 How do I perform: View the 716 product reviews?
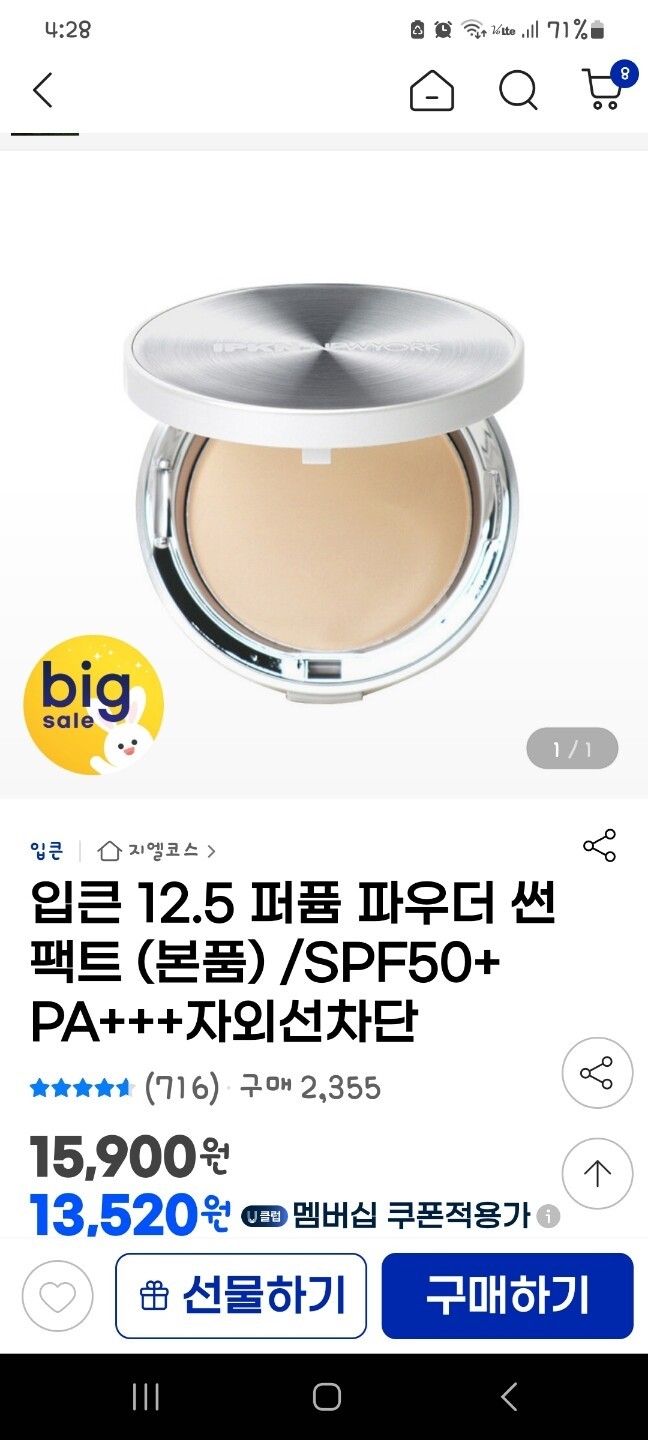pyautogui.click(x=181, y=1087)
